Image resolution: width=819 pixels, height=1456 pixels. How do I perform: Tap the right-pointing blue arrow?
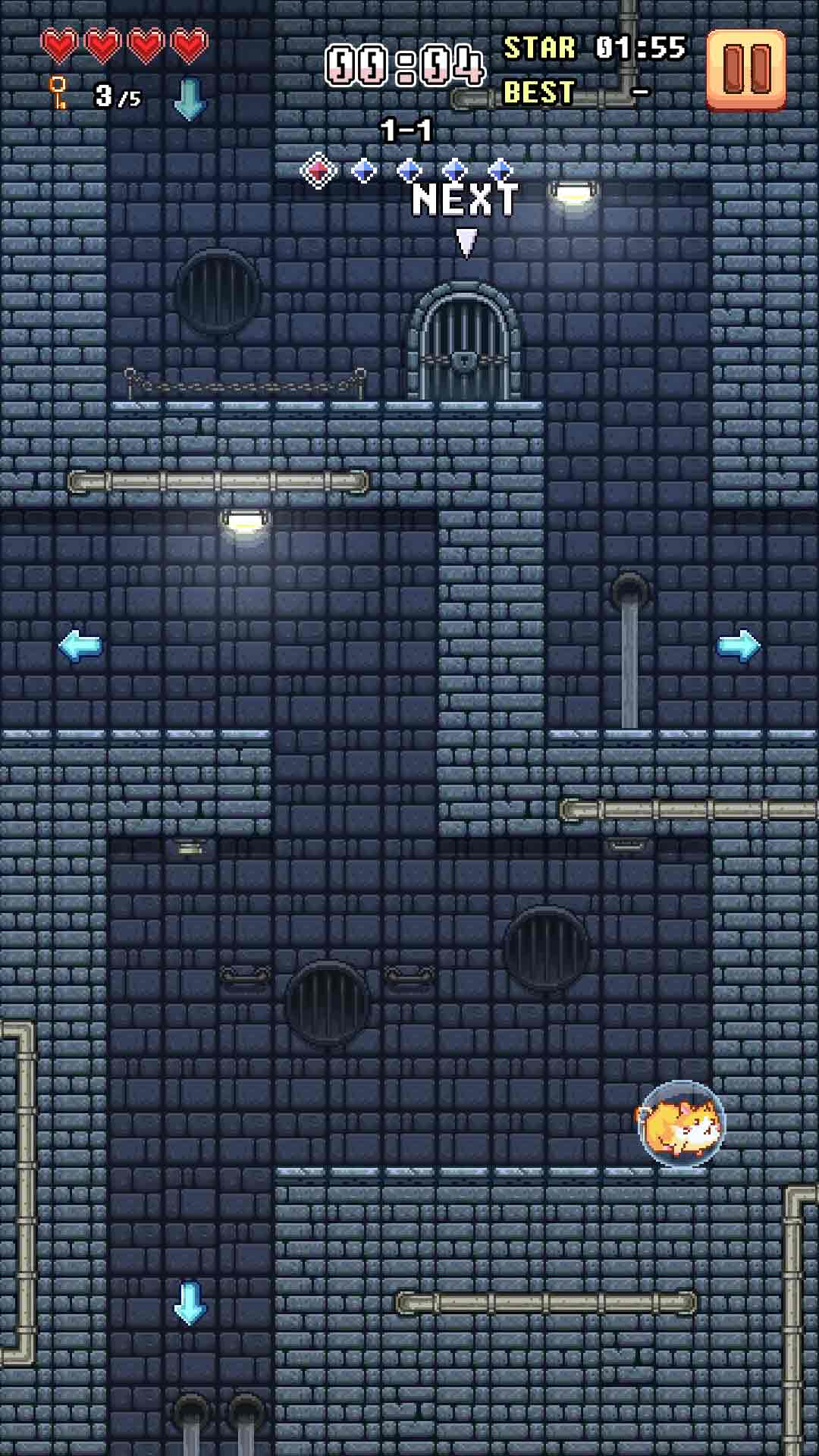(x=738, y=646)
